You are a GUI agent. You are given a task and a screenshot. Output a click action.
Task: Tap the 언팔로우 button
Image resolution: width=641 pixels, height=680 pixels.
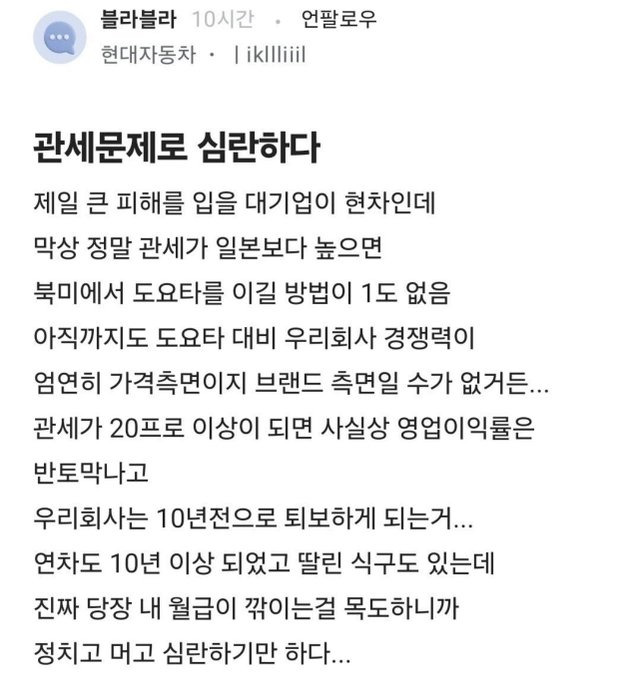click(338, 21)
